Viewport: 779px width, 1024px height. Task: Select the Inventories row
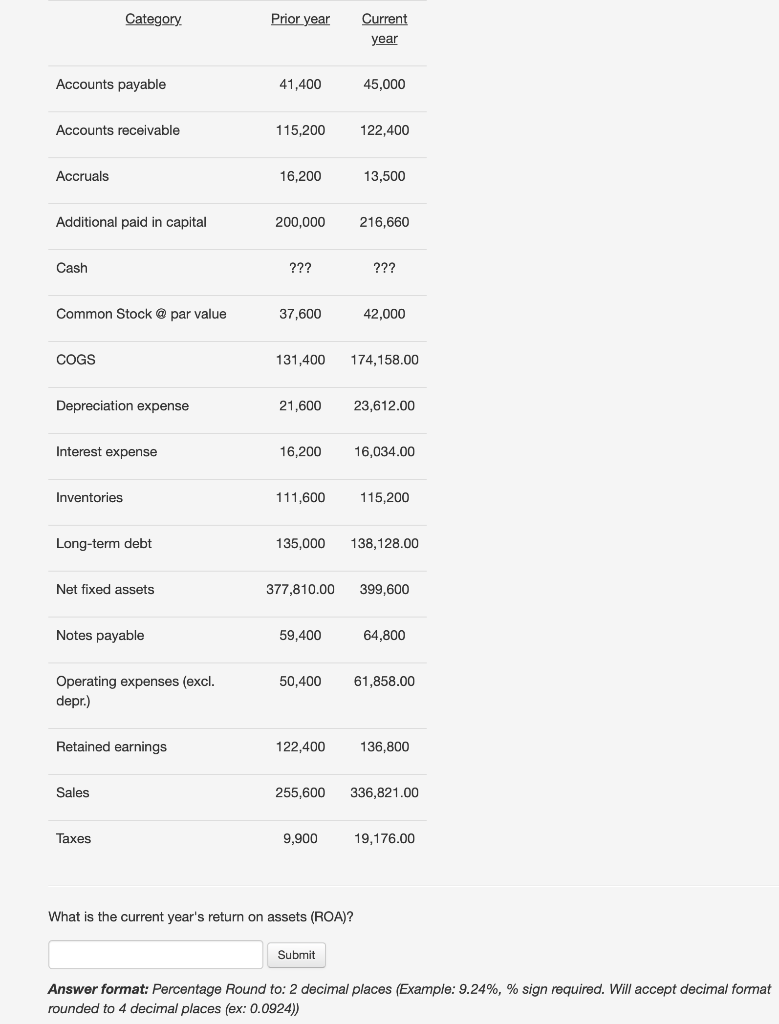(x=89, y=498)
